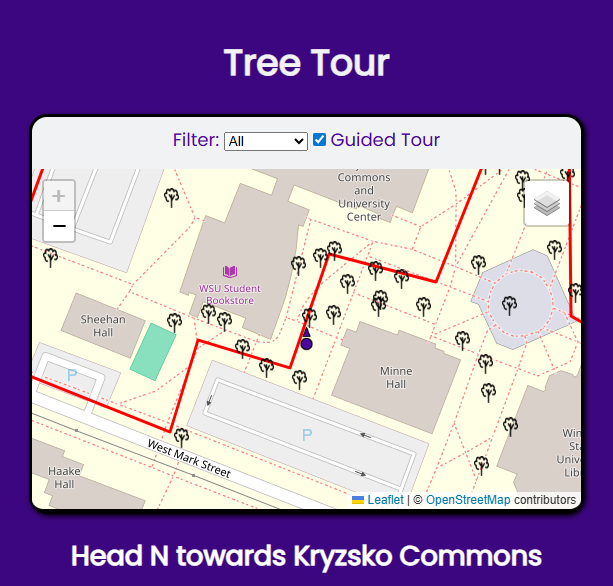Tap the tree marker on West Mark Street
The width and height of the screenshot is (613, 586).
181,436
